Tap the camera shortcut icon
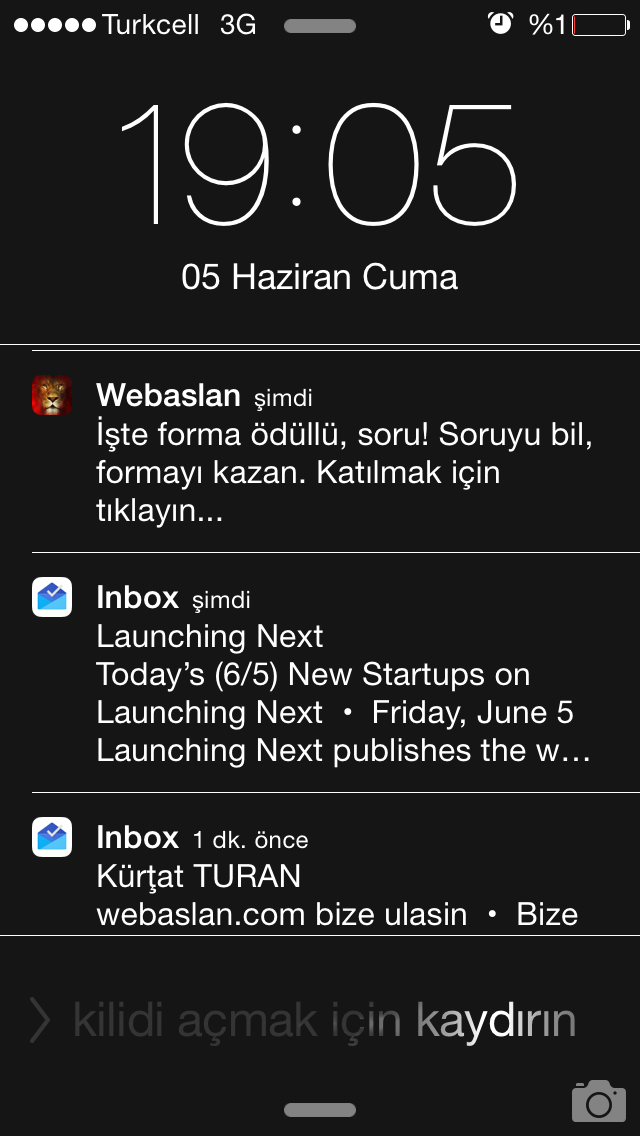Viewport: 640px width, 1136px height. point(598,1101)
